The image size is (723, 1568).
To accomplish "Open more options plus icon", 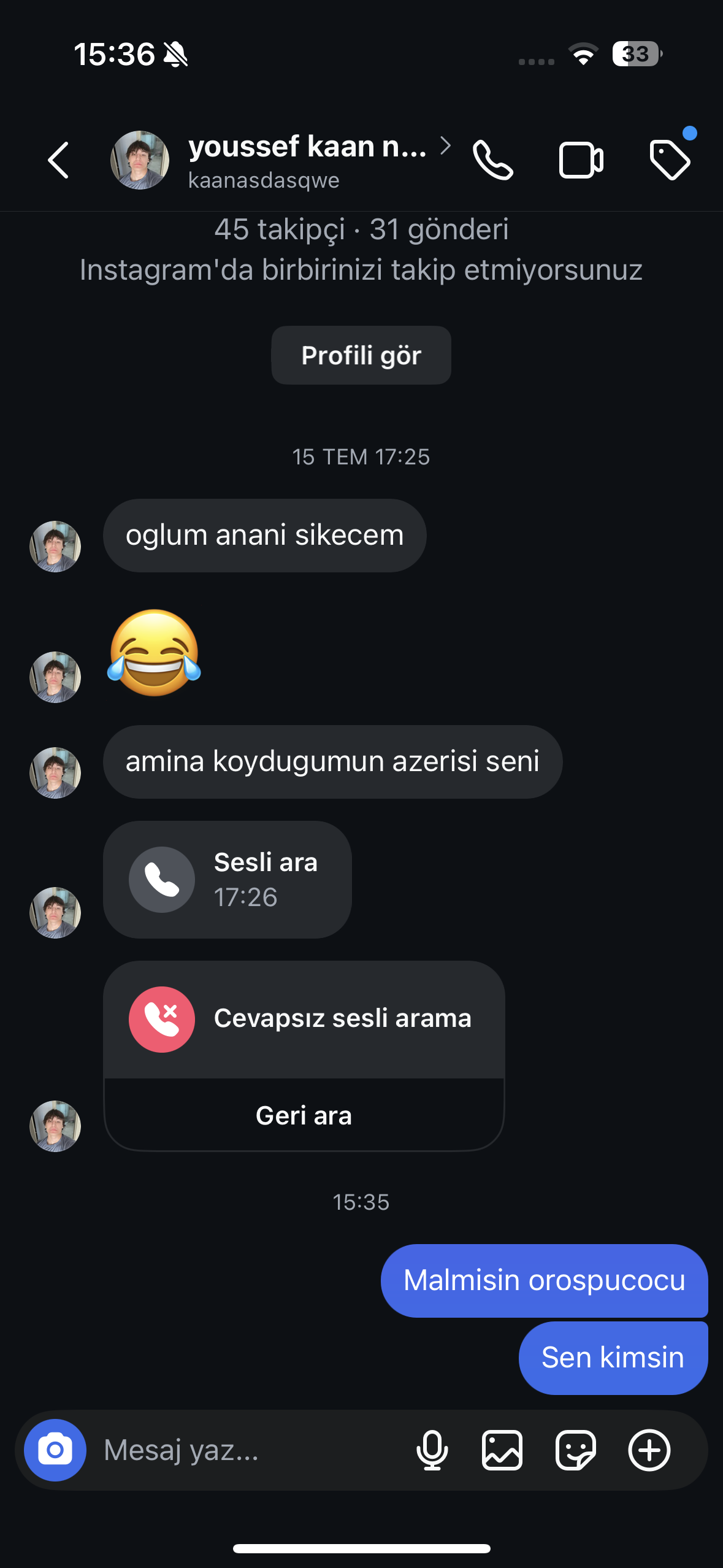I will [649, 1450].
